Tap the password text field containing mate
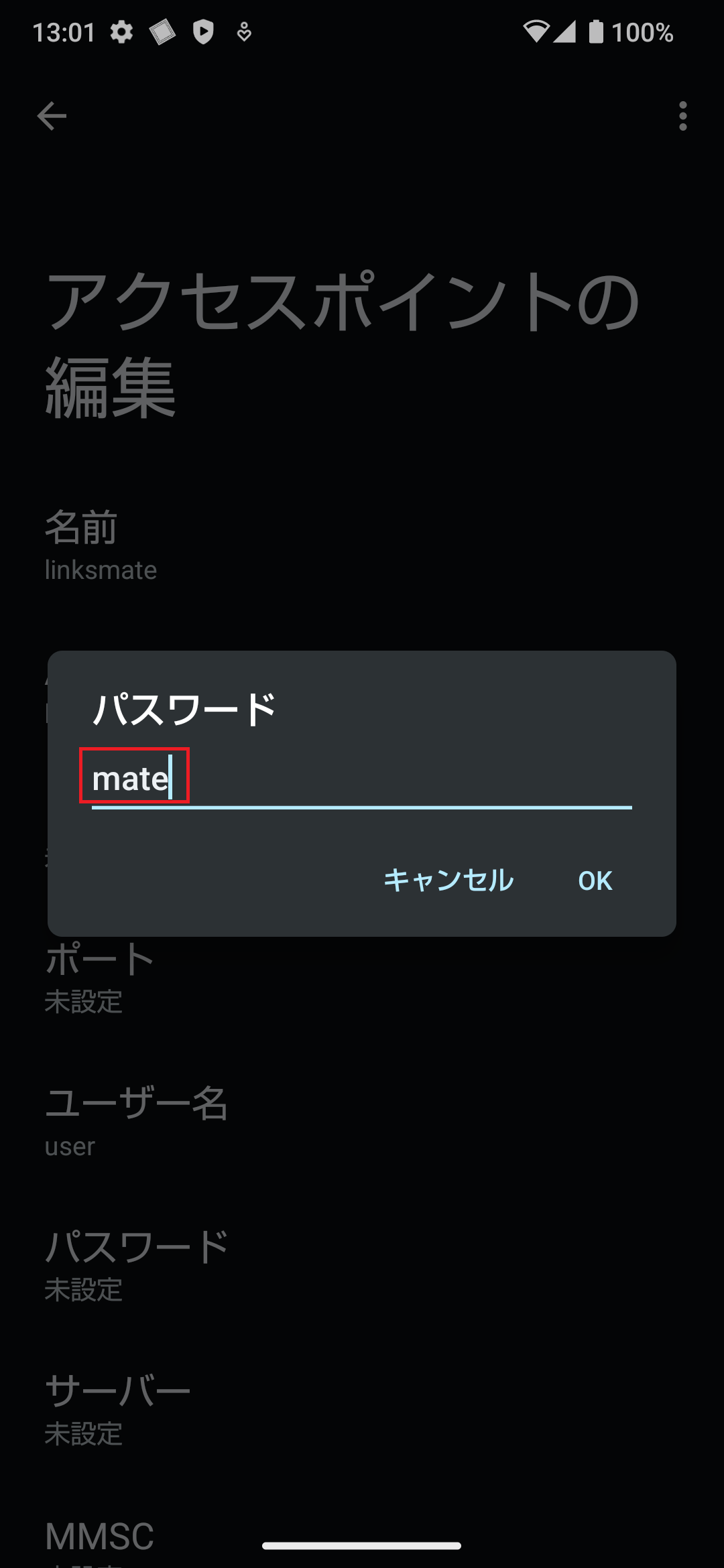Viewport: 724px width, 1568px height. (362, 779)
